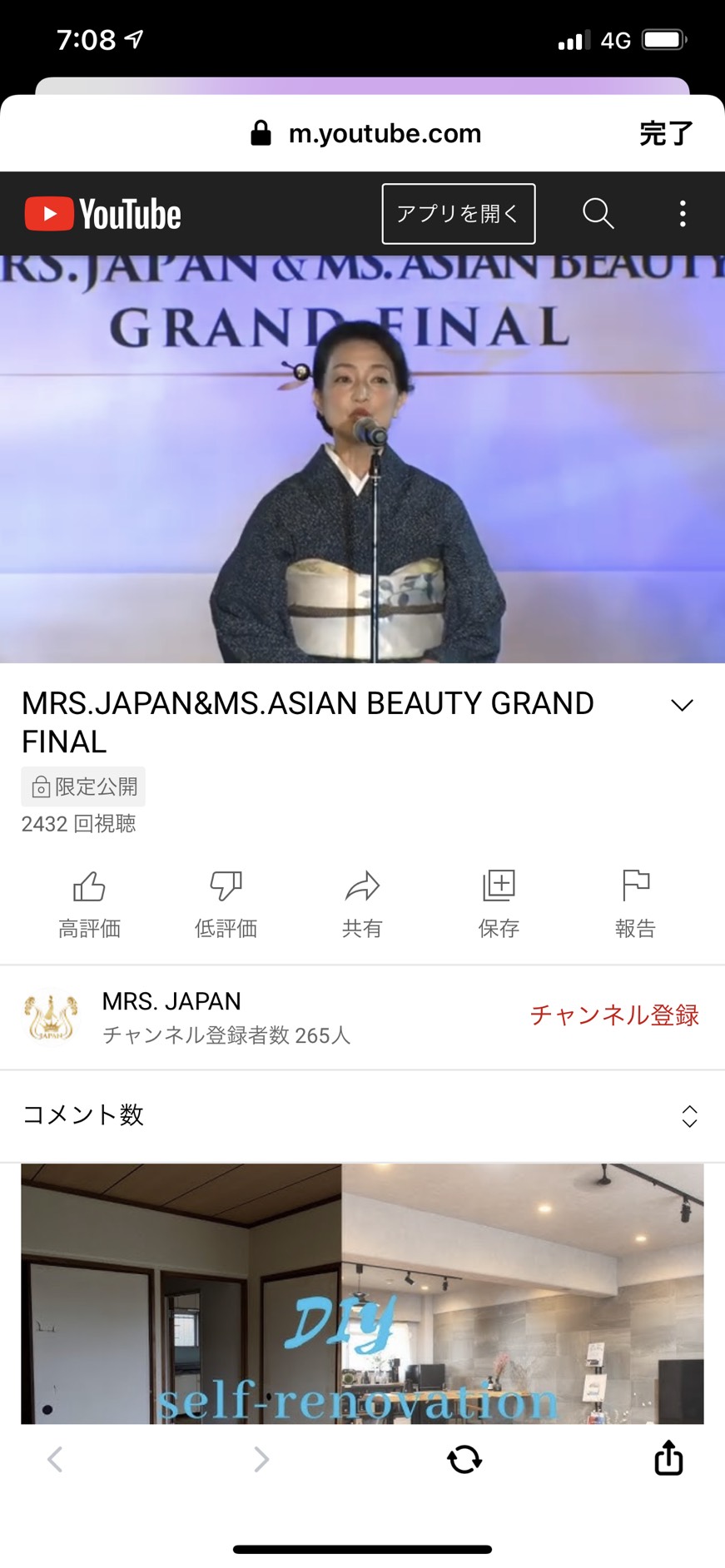Viewport: 725px width, 1568px height.
Task: Subscribe via チャンネル登録
Action: (x=614, y=1015)
